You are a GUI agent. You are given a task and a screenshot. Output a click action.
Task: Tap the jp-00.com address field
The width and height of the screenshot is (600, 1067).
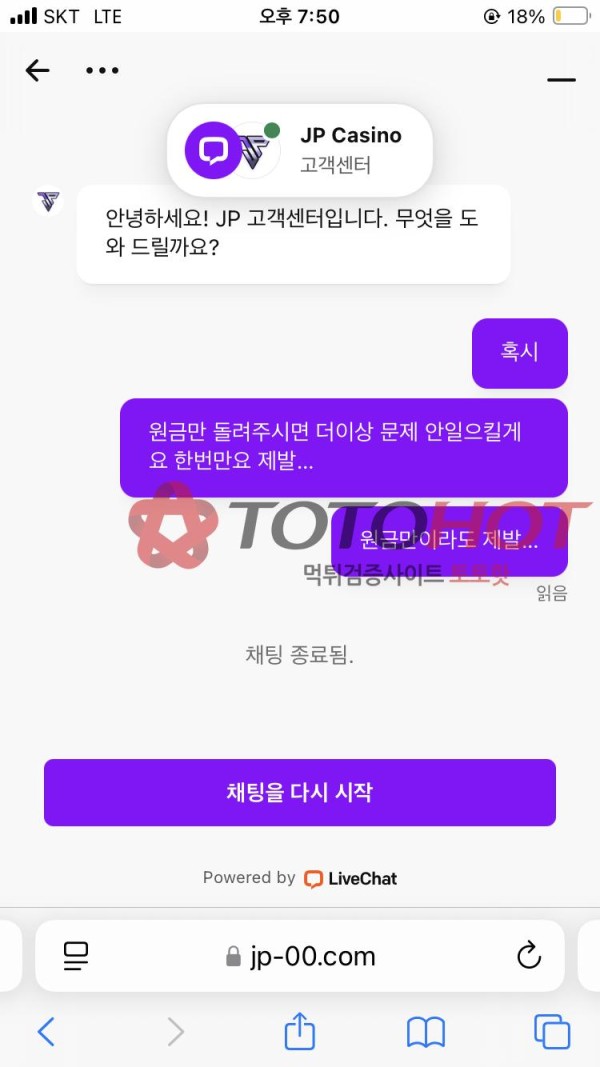(300, 956)
